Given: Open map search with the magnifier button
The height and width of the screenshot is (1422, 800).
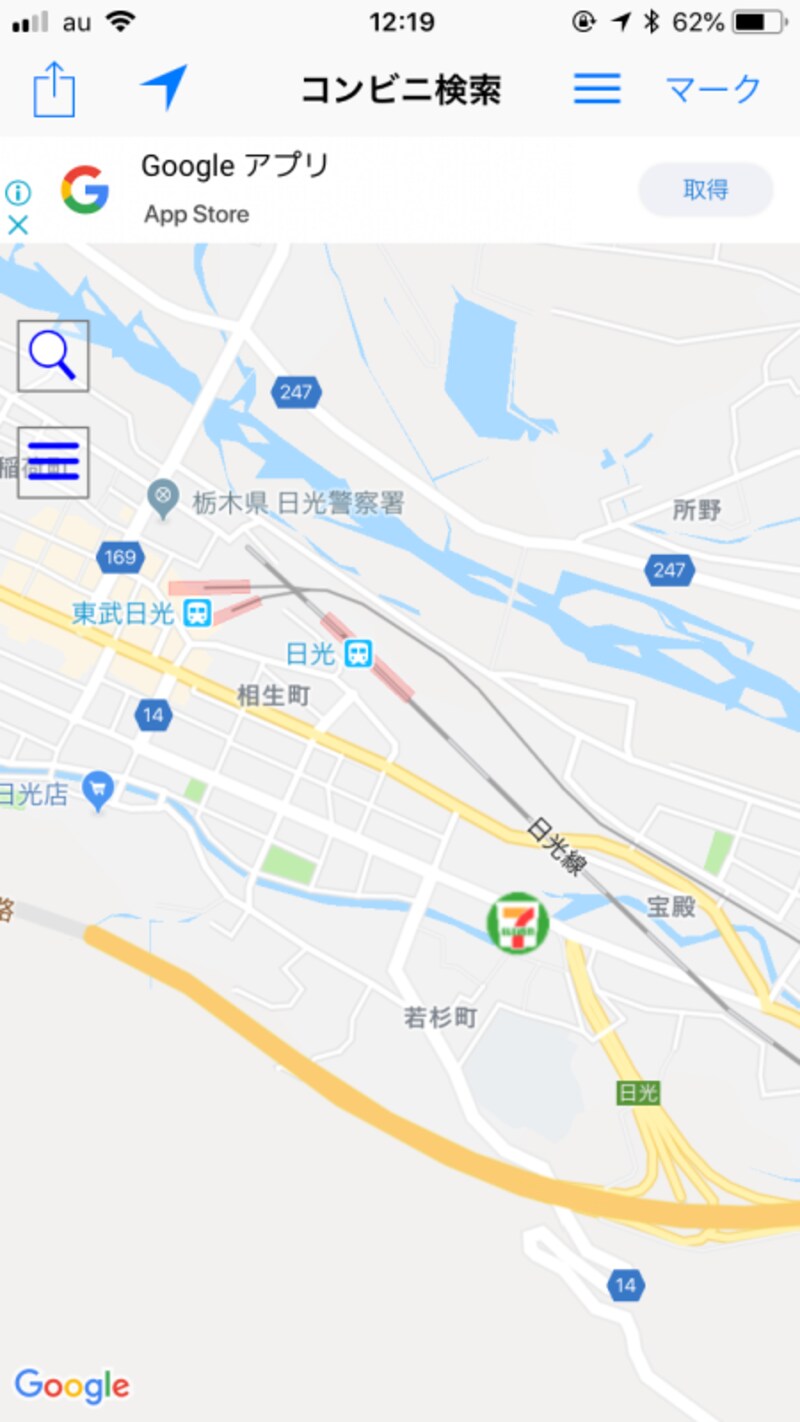Looking at the screenshot, I should [52, 356].
